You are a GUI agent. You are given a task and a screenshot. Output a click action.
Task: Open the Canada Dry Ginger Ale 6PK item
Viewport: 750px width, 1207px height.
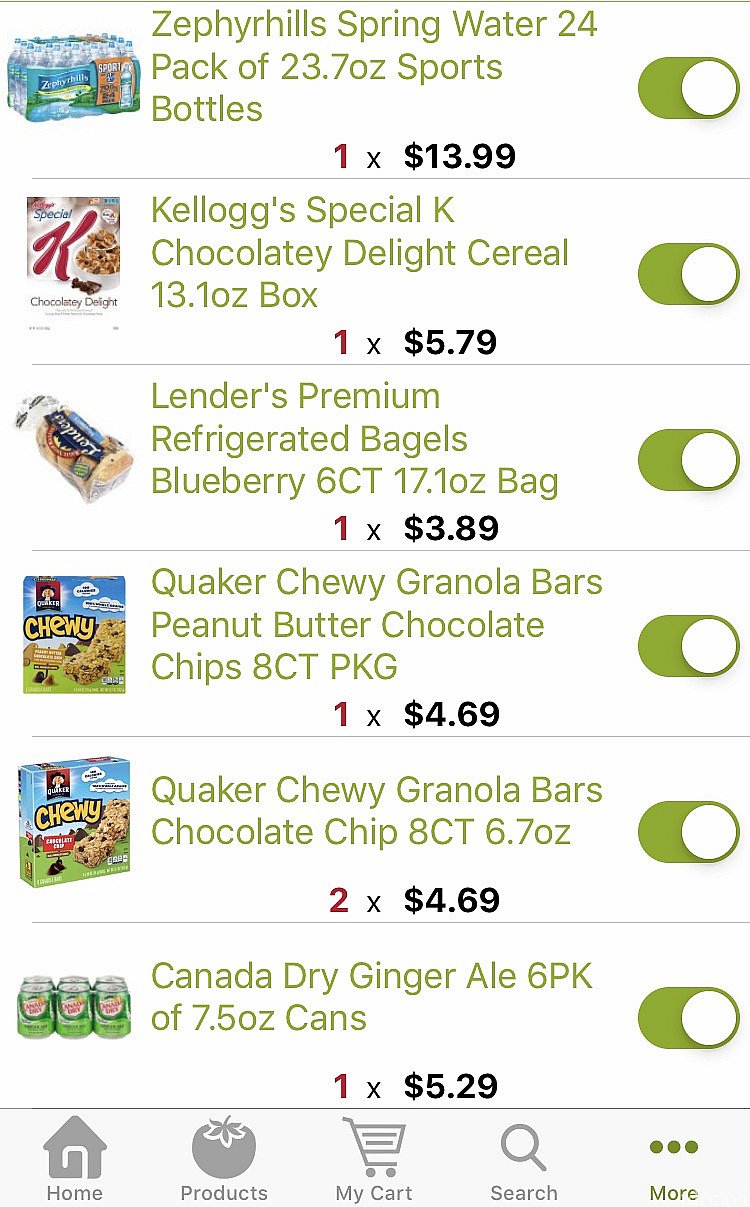[372, 997]
